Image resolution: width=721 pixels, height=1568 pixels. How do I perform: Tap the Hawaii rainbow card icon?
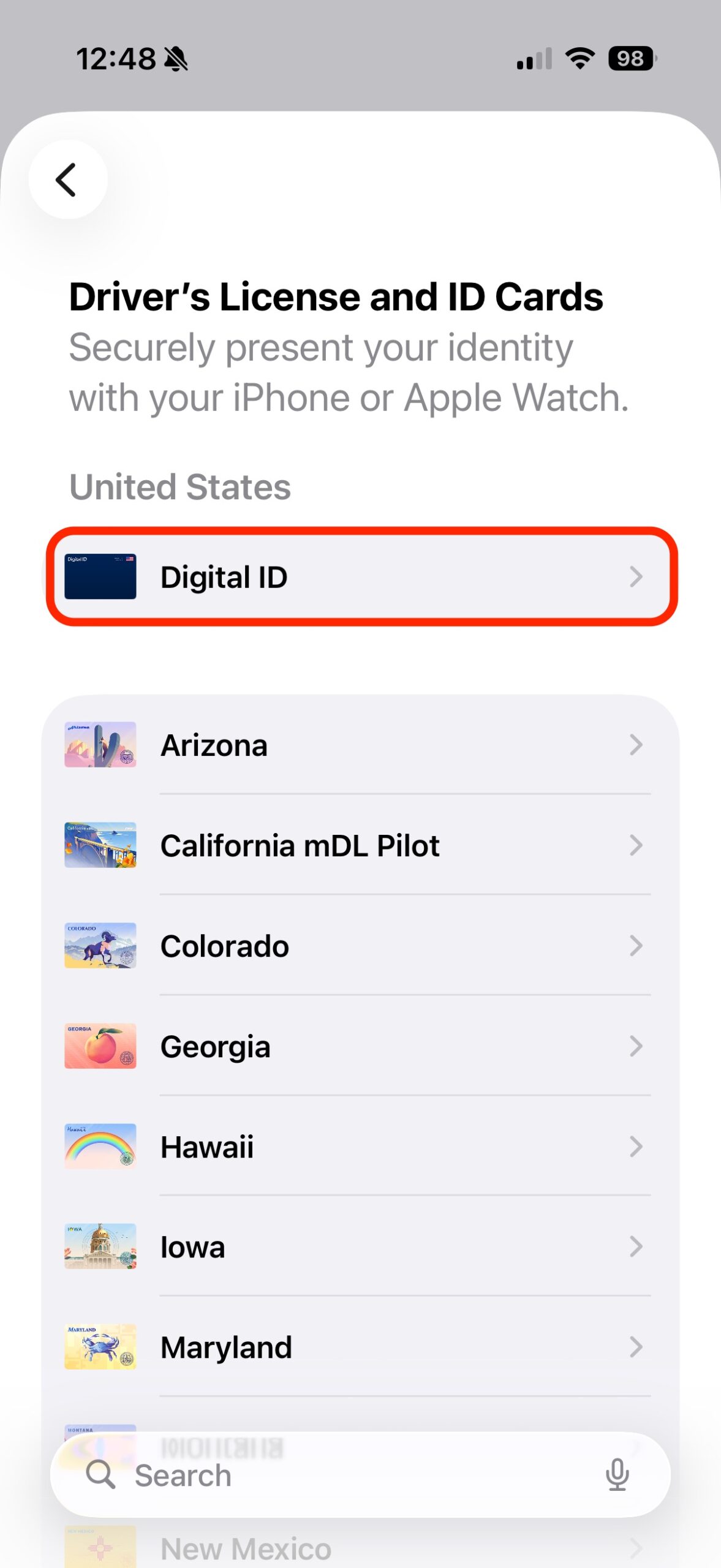(x=100, y=1147)
